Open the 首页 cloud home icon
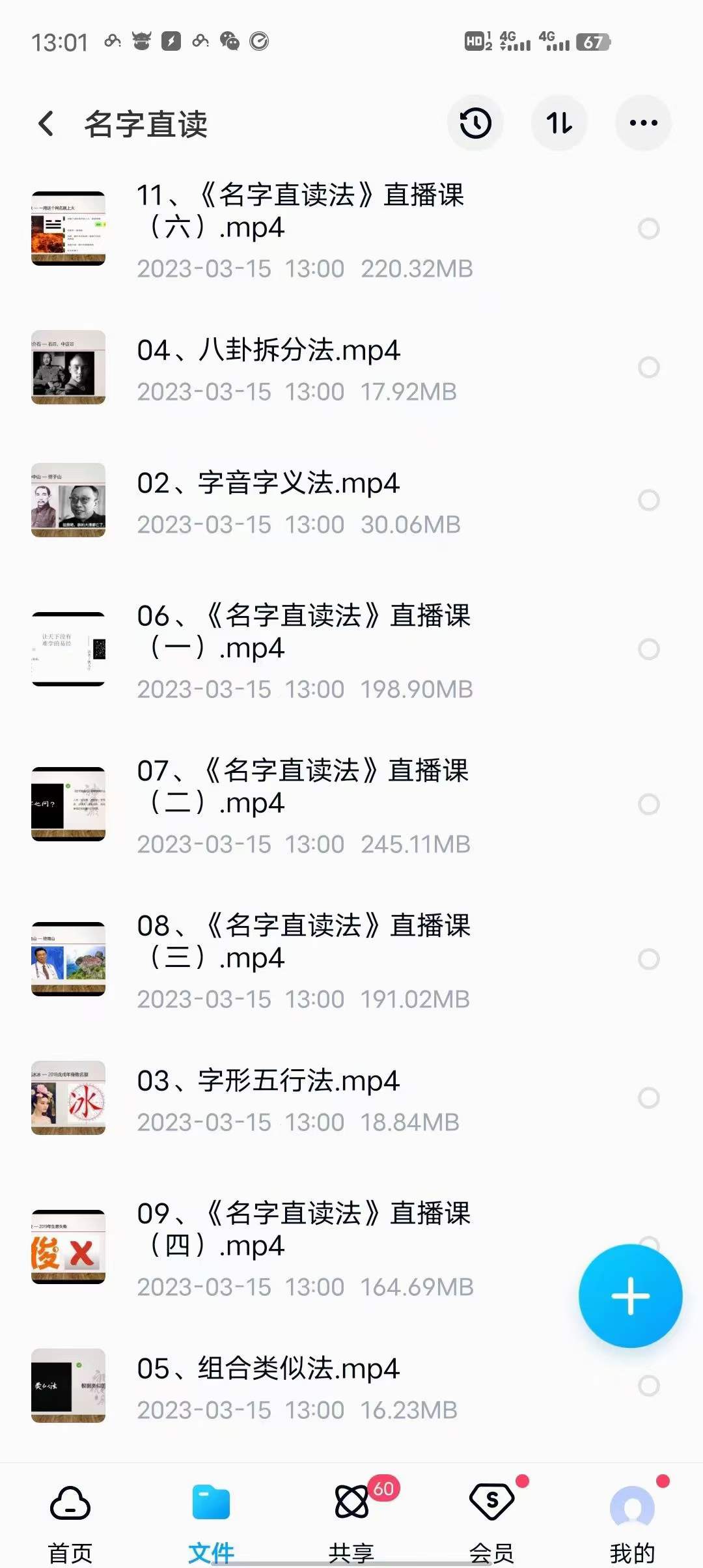Viewport: 703px width, 1568px height. coord(70,1504)
